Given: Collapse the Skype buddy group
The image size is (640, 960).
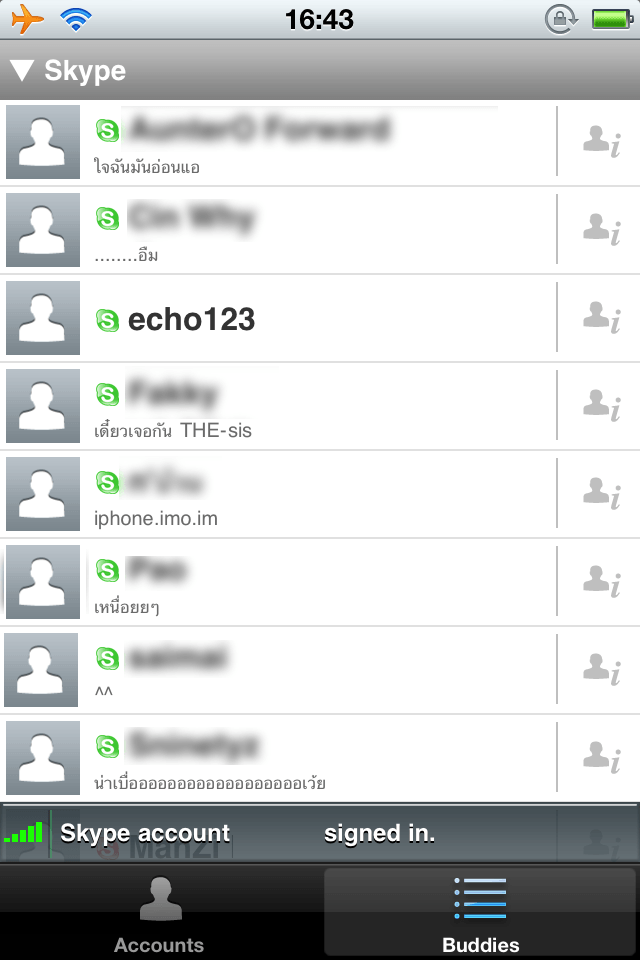Looking at the screenshot, I should coord(22,71).
